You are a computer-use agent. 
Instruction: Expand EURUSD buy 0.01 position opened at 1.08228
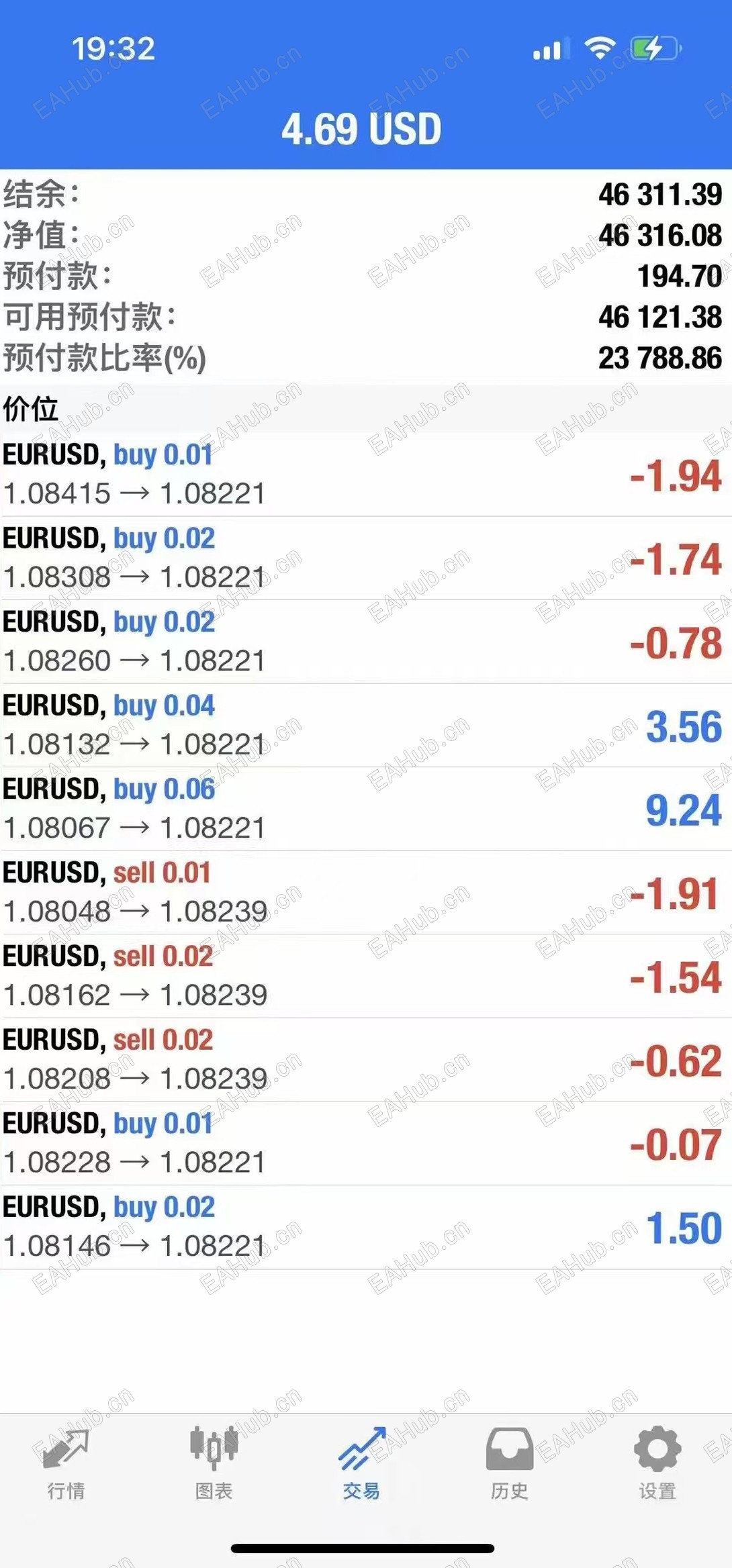click(366, 1144)
